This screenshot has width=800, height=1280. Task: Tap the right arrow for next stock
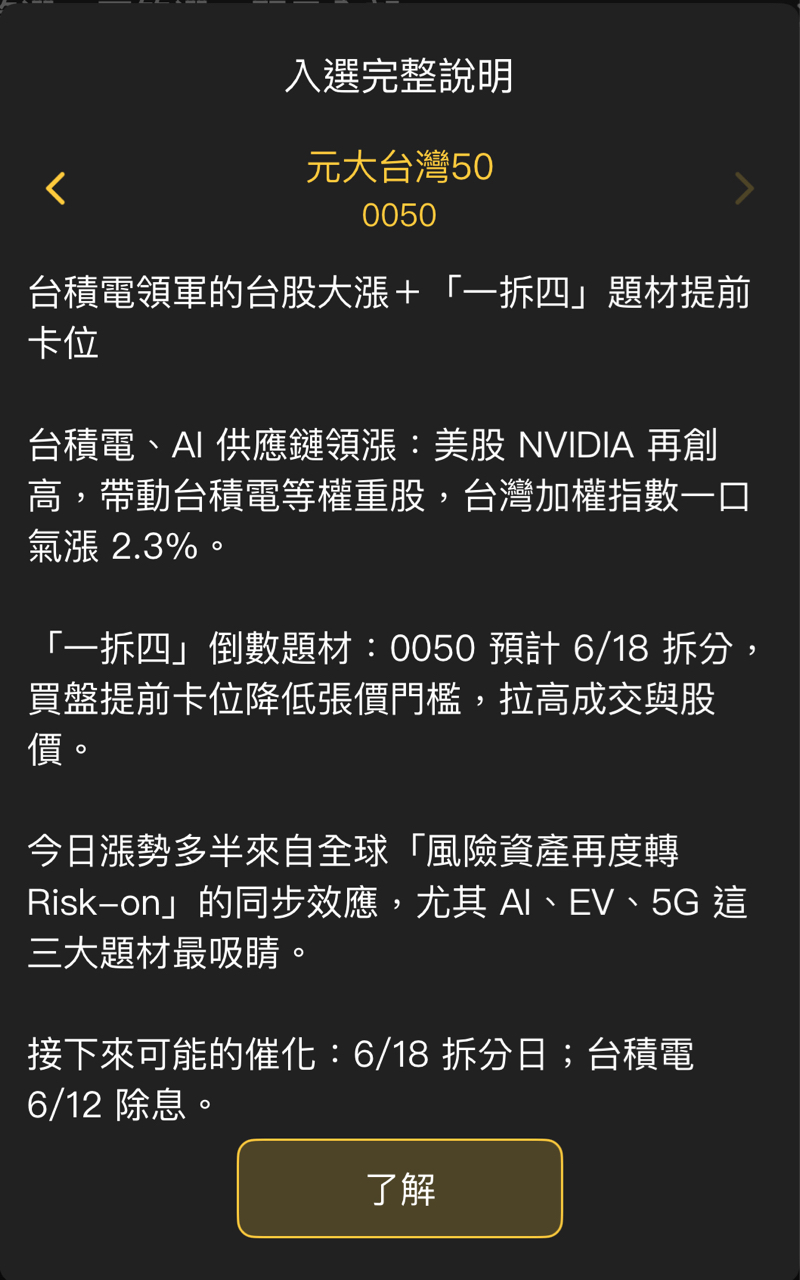coord(744,188)
